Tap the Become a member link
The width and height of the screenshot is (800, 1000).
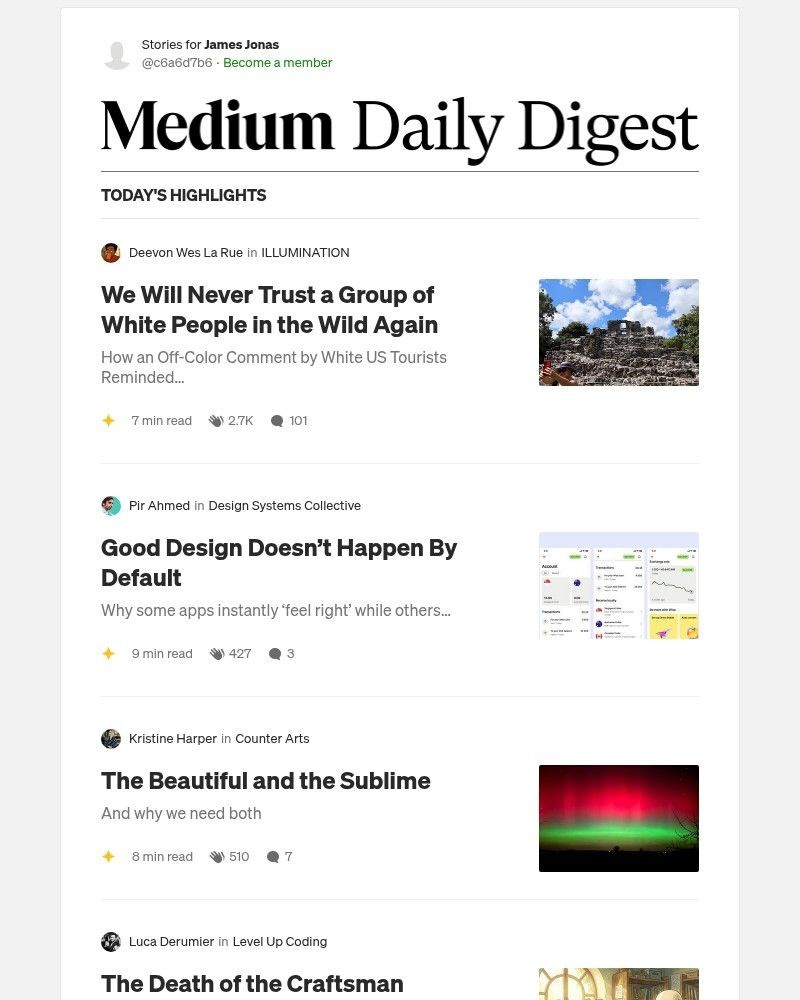click(x=277, y=63)
